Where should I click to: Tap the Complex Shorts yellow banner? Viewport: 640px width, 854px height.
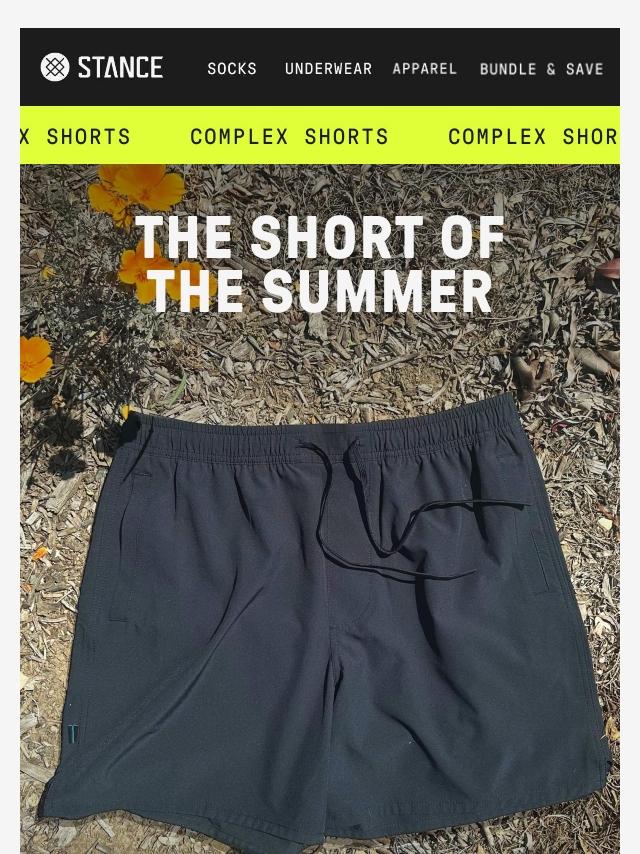coord(320,136)
